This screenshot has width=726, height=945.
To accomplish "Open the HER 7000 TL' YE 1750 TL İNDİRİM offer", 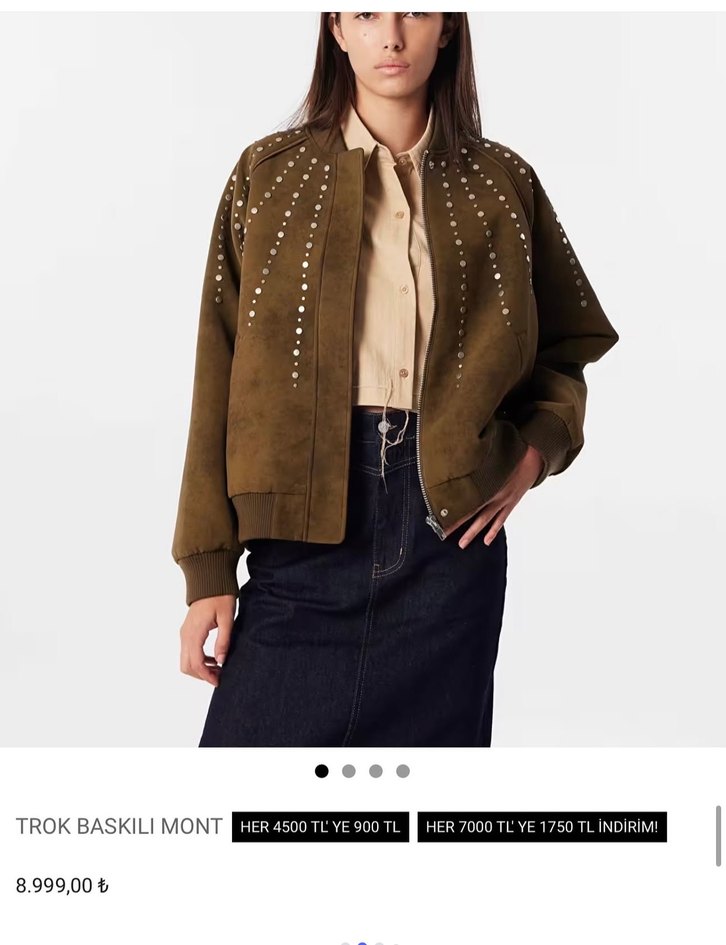I will (542, 827).
